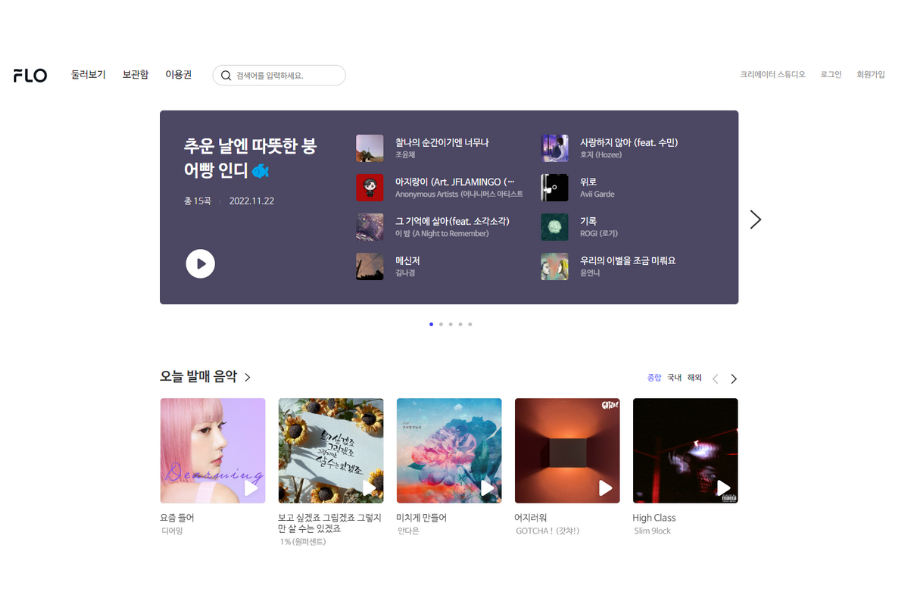The image size is (900, 600).
Task: Play the 추운 날엔 따뜻한 붕어빵 인디 playlist
Action: point(200,264)
